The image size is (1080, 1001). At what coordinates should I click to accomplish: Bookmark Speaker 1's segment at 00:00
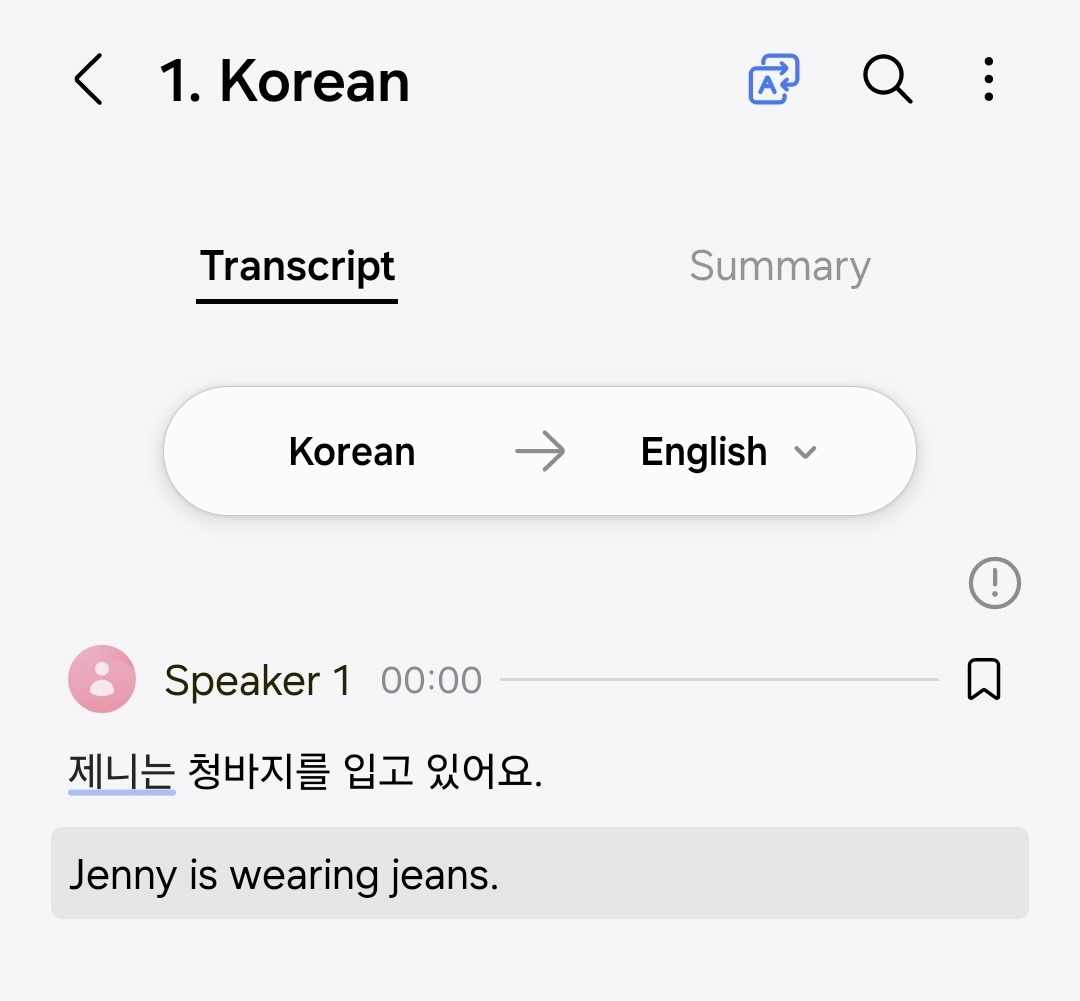984,680
